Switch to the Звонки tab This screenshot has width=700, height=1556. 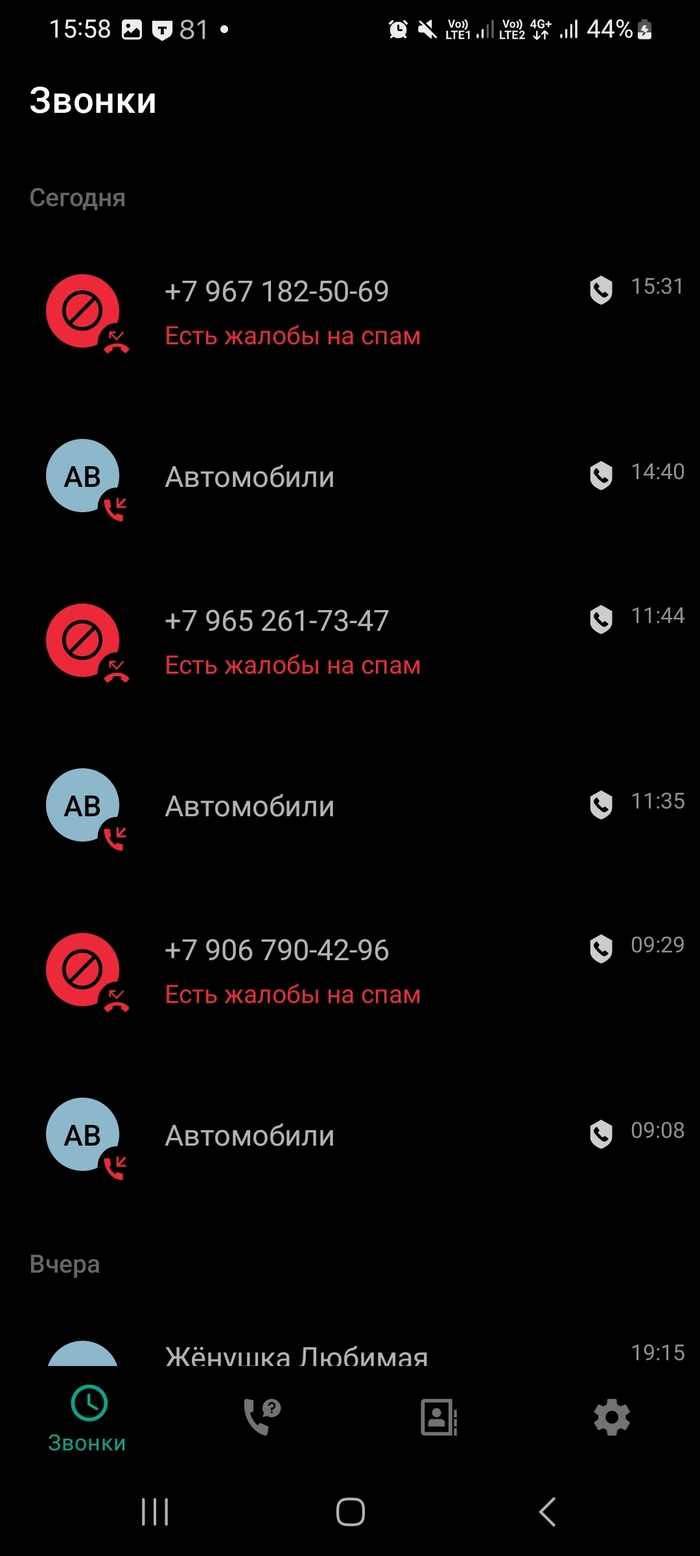88,1419
